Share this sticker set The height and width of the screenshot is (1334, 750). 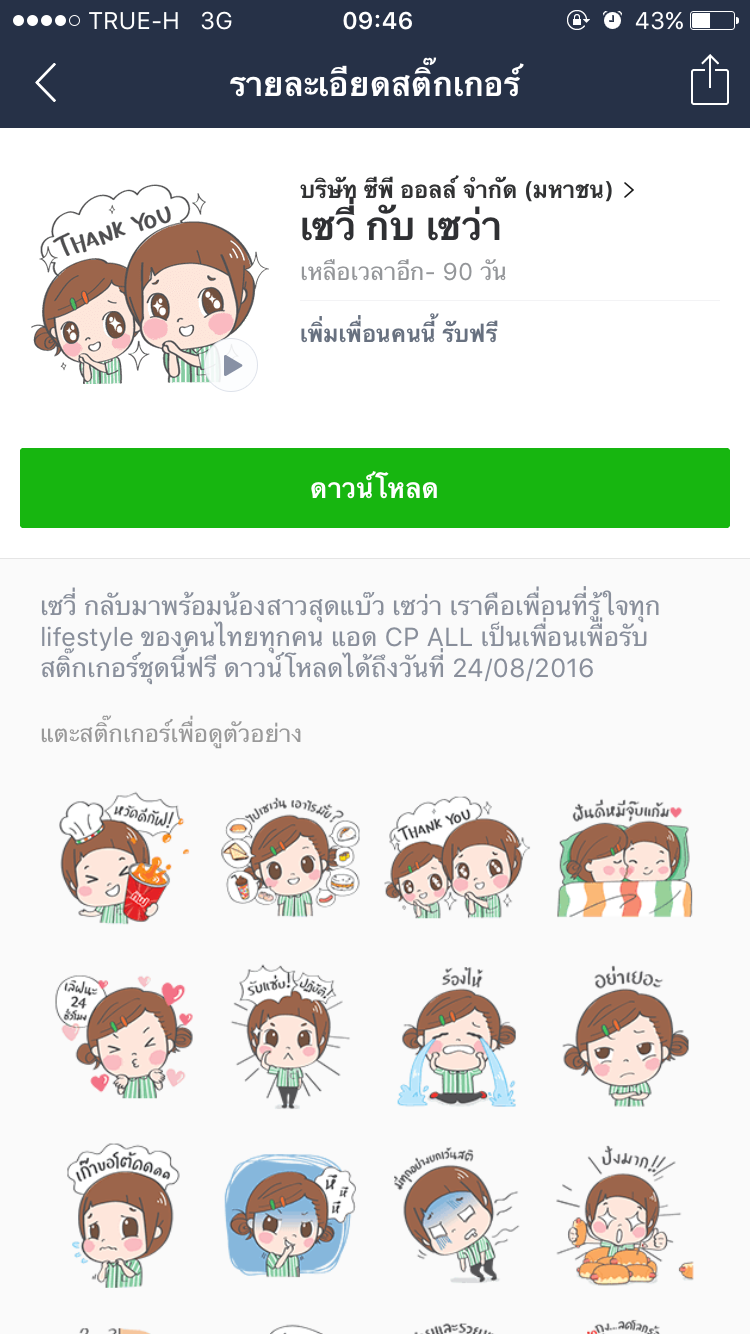tap(709, 80)
